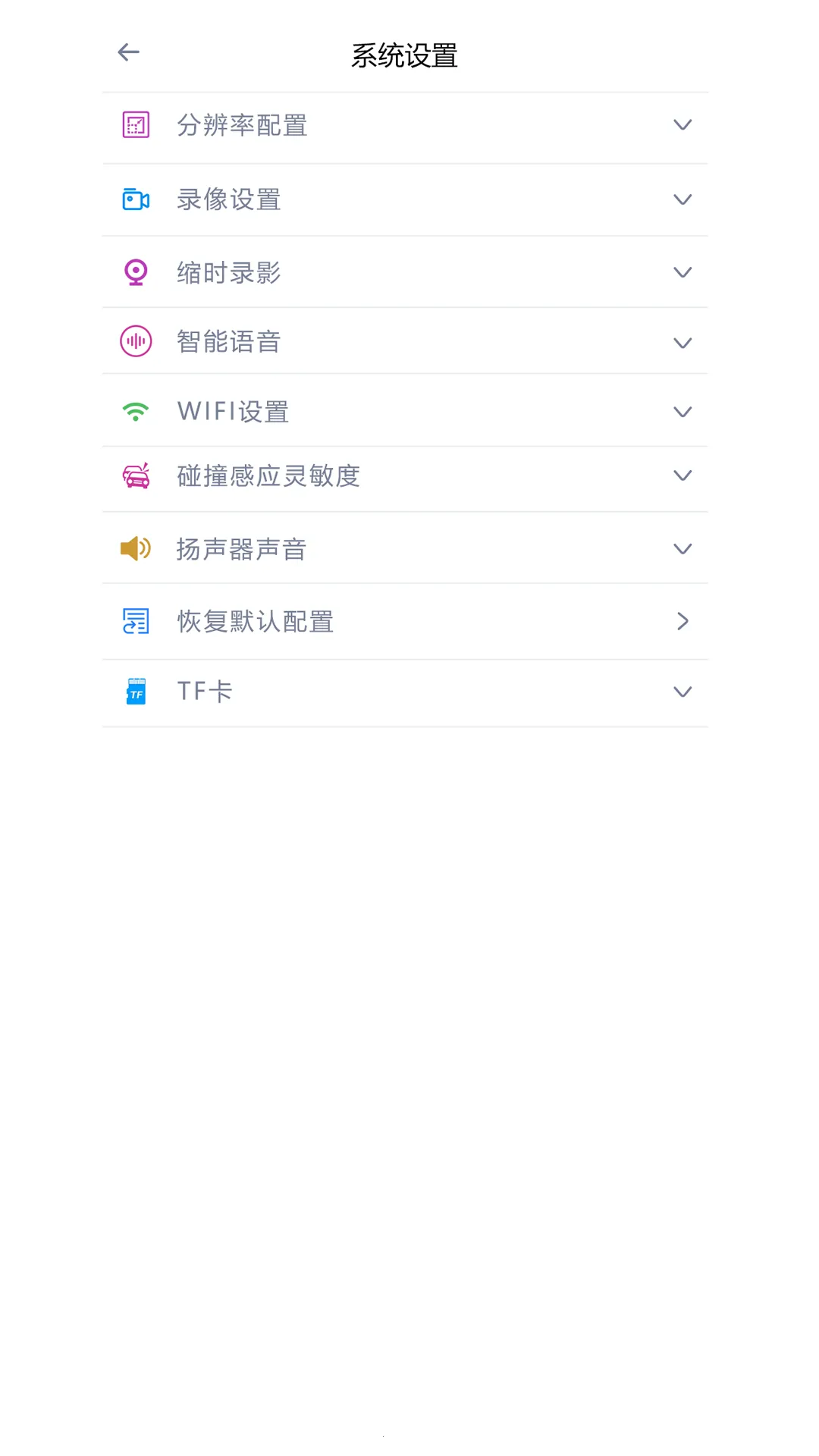
Task: Select the blue TF card icon
Action: (135, 691)
